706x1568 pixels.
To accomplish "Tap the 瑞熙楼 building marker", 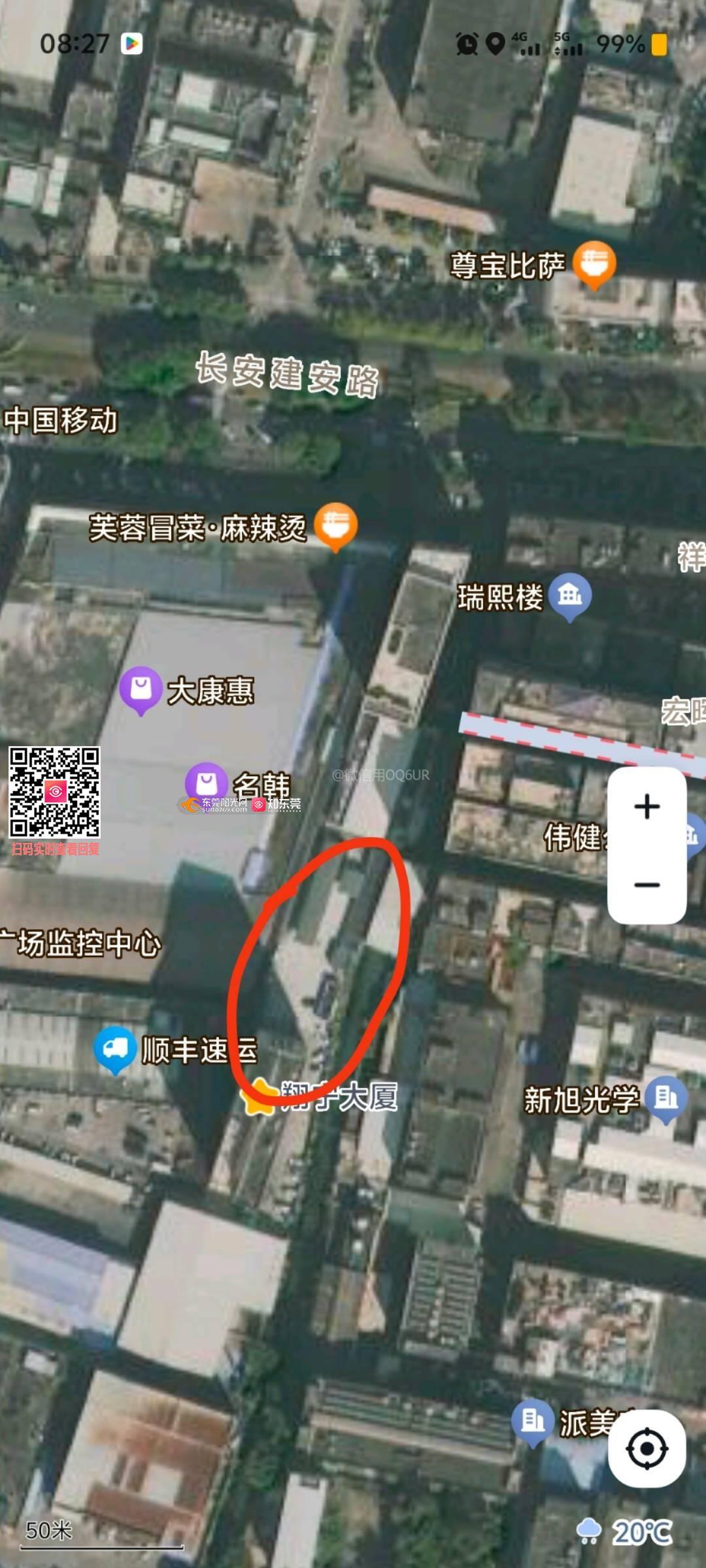I will (569, 595).
